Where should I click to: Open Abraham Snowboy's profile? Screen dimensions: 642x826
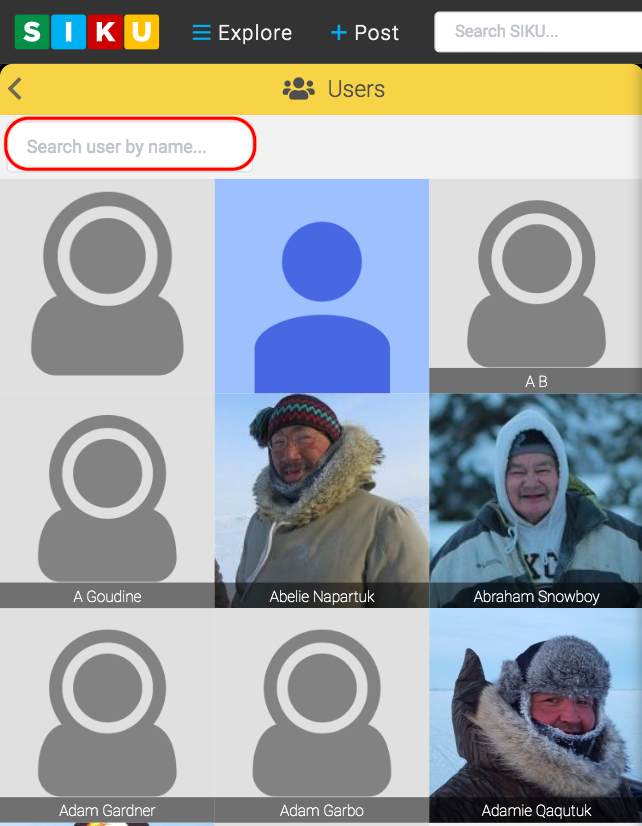click(x=535, y=500)
